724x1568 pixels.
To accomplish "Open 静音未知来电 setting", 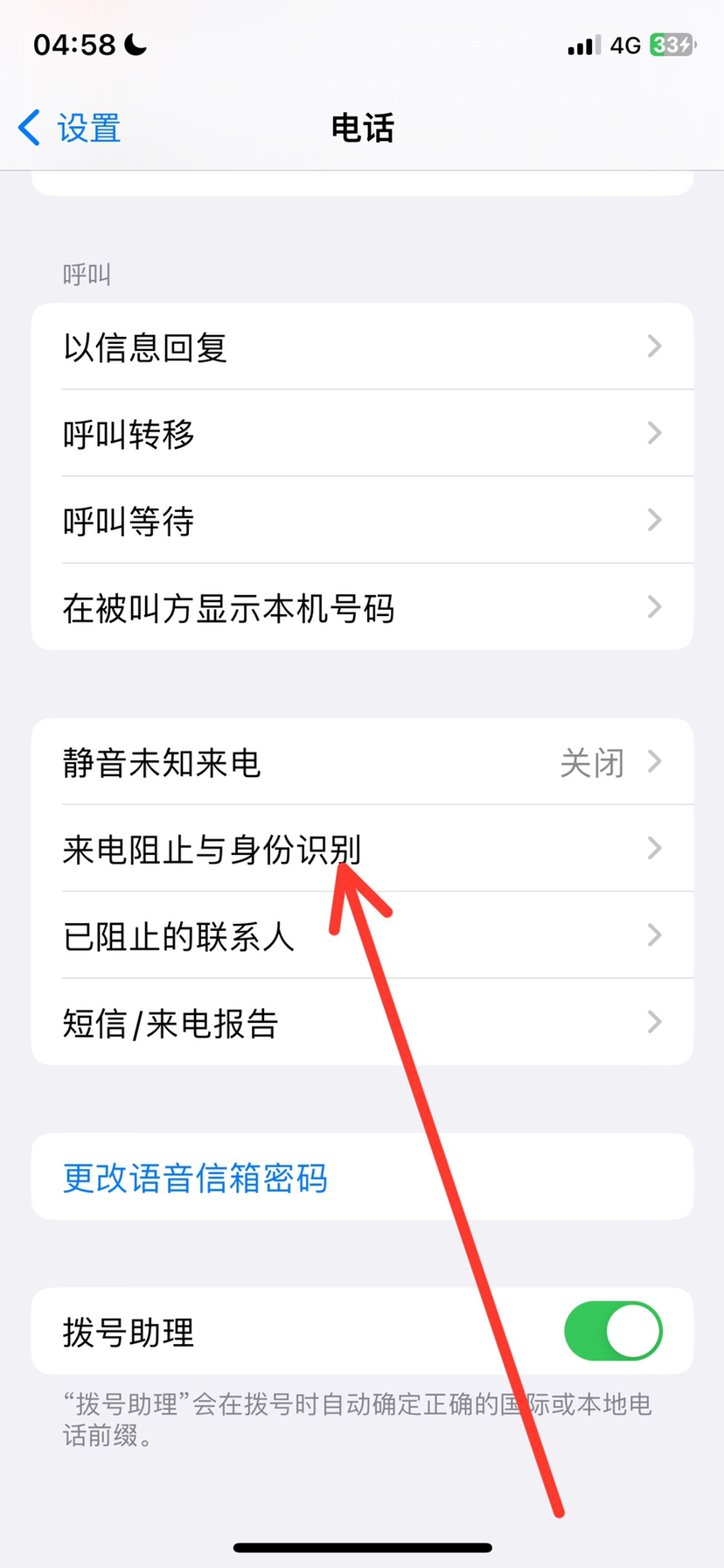I will tap(362, 762).
